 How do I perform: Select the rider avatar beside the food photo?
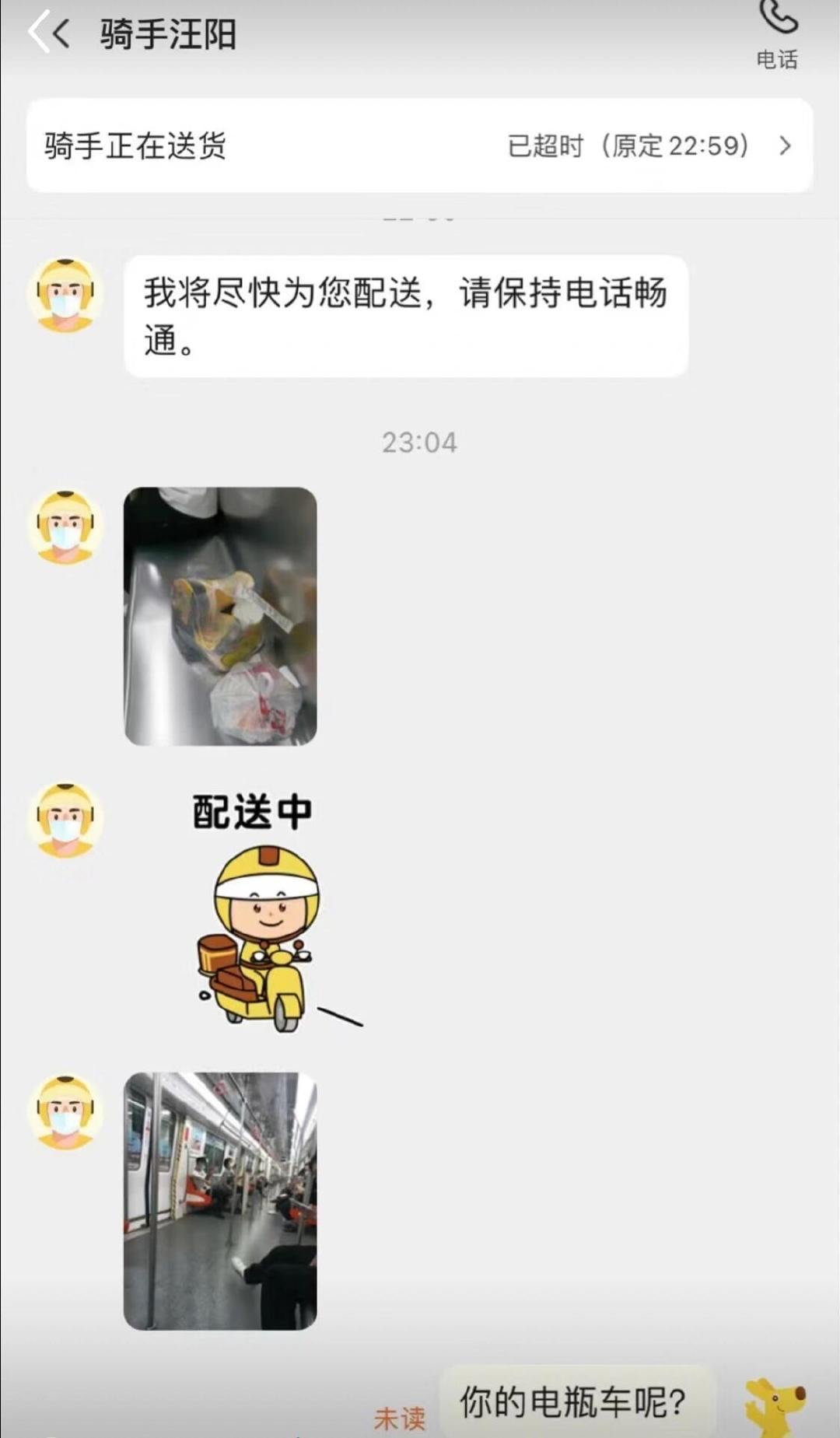(x=66, y=527)
